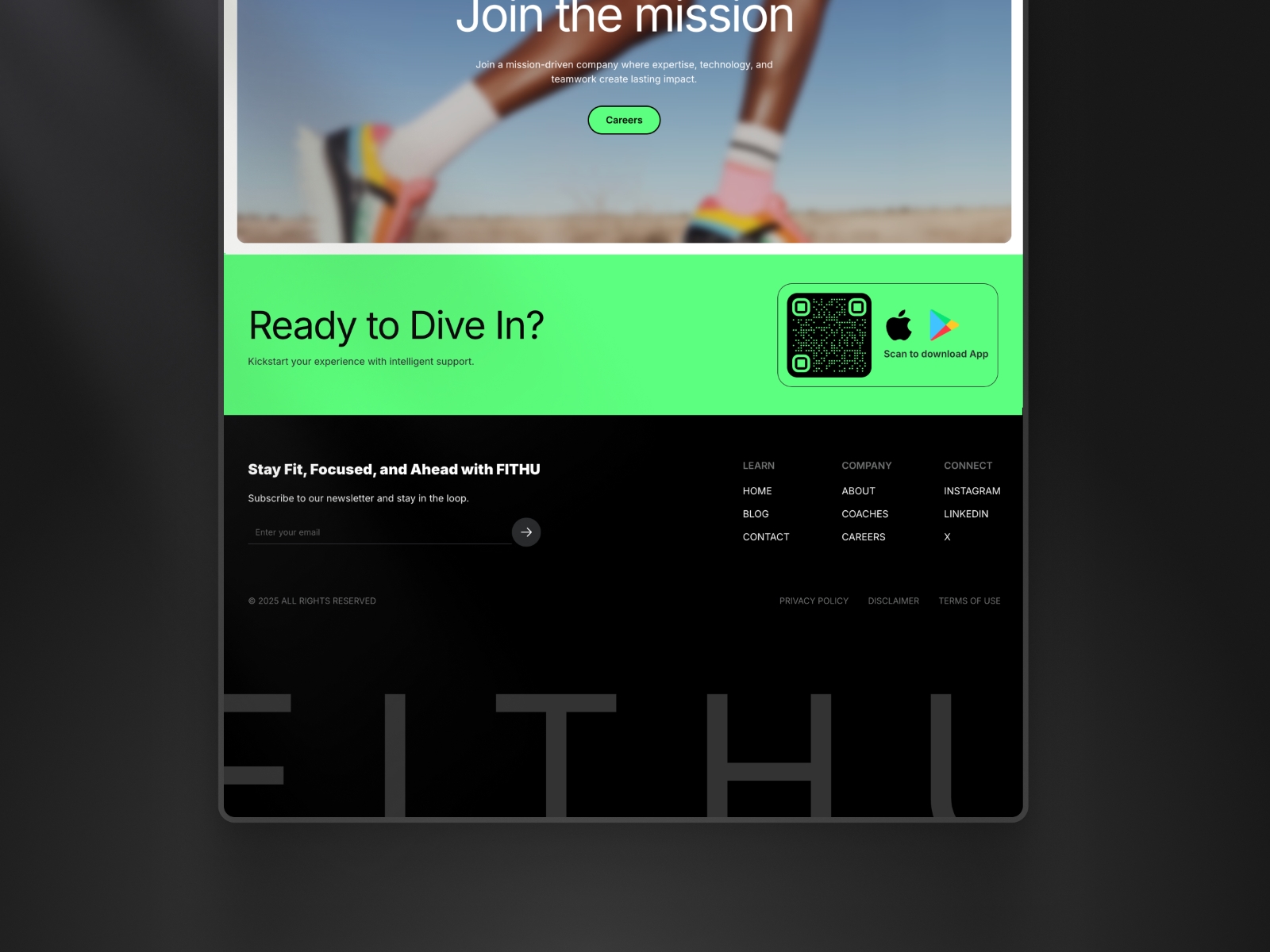This screenshot has width=1270, height=952.
Task: Enter your email in newsletter field
Action: (379, 532)
